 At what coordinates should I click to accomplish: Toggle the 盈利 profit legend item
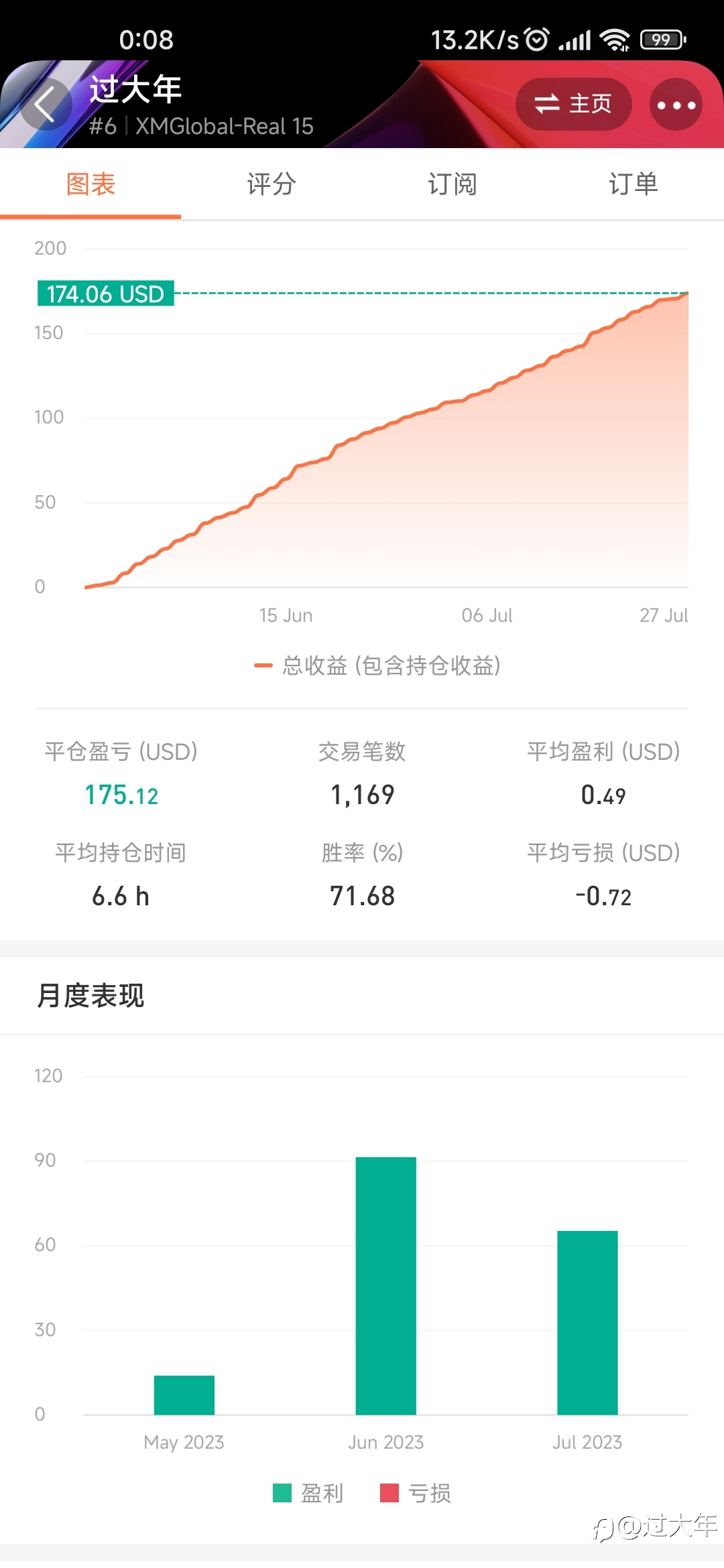click(x=308, y=1493)
